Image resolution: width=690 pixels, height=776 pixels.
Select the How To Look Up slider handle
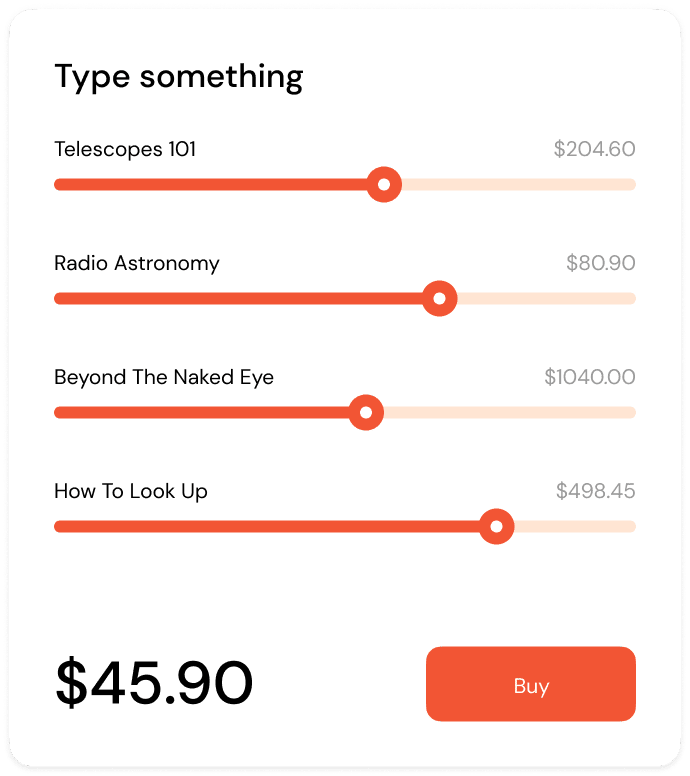pyautogui.click(x=496, y=526)
